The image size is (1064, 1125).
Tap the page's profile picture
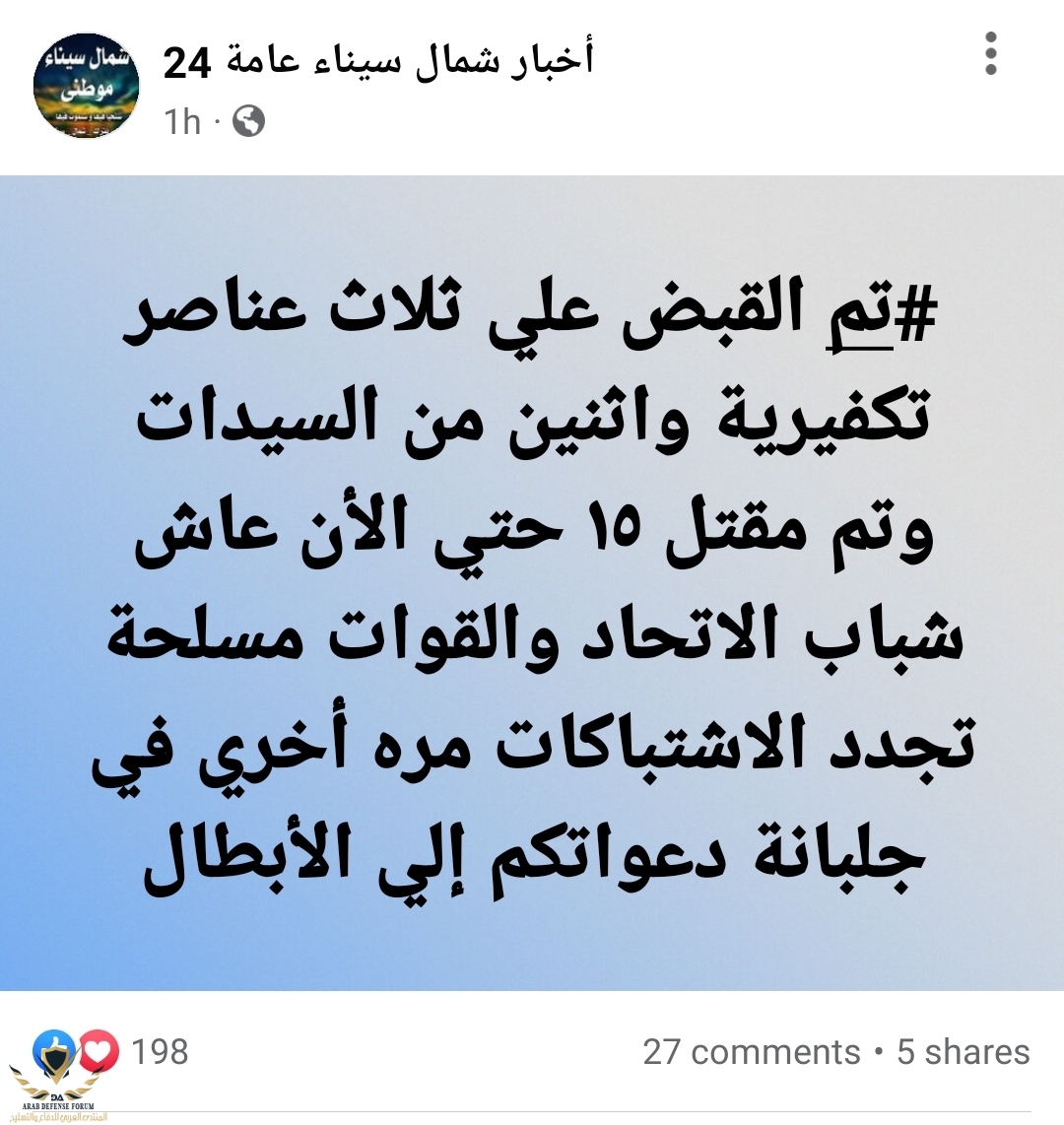pyautogui.click(x=86, y=86)
